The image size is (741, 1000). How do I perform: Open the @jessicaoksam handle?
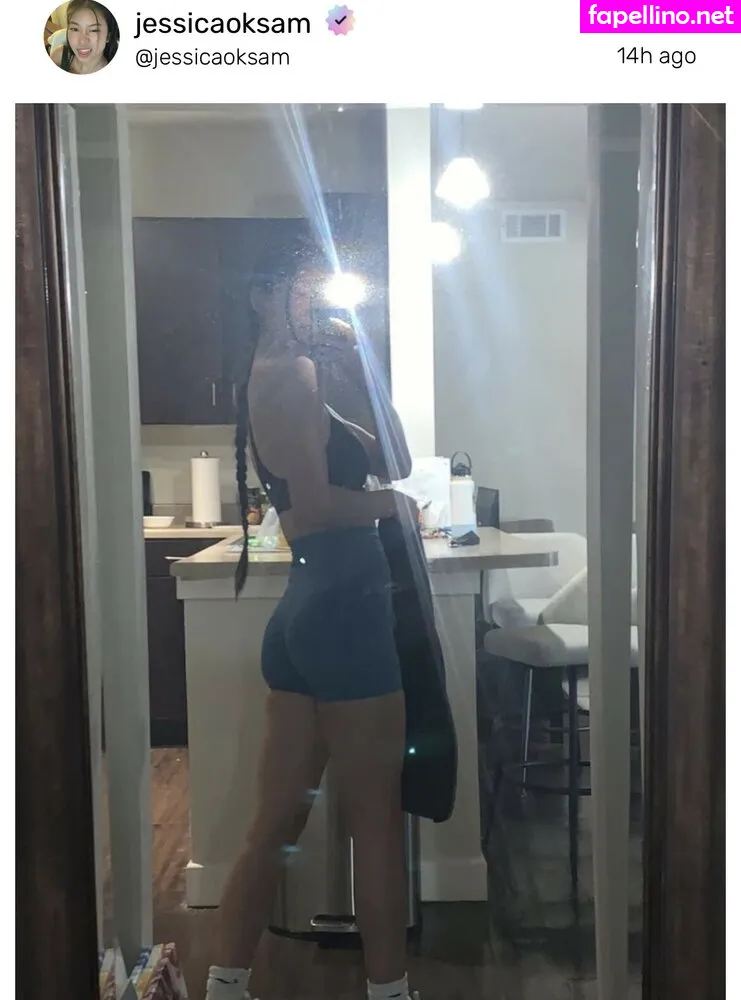click(x=212, y=57)
